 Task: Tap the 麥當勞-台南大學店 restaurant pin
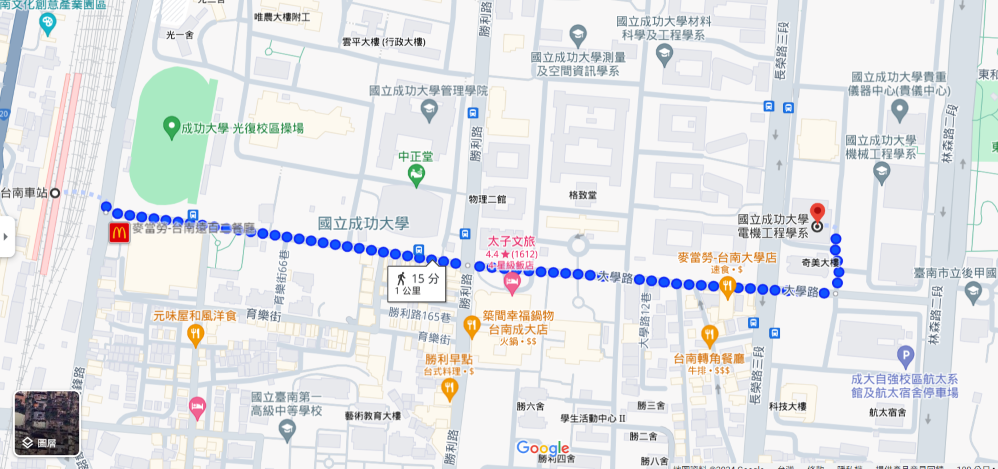727,287
